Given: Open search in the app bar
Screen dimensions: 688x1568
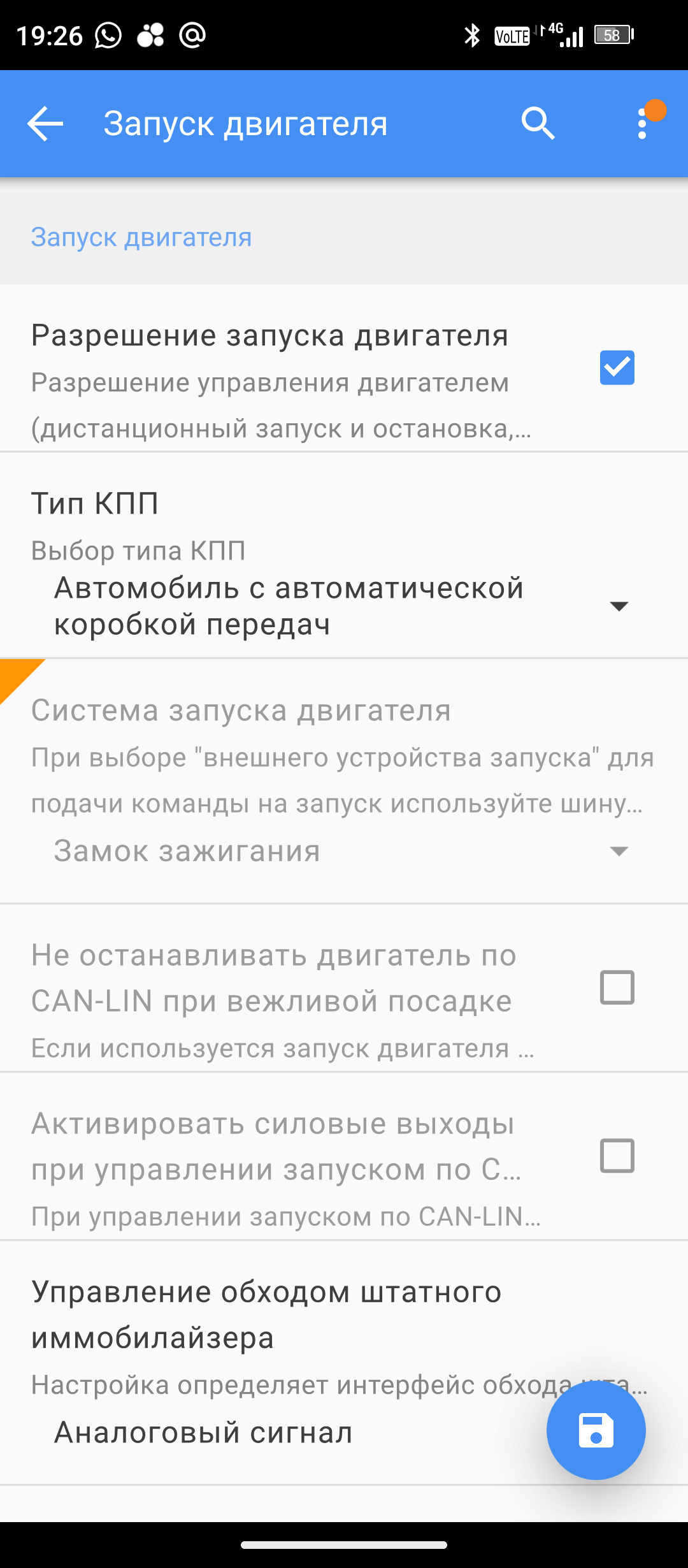Looking at the screenshot, I should [x=538, y=124].
